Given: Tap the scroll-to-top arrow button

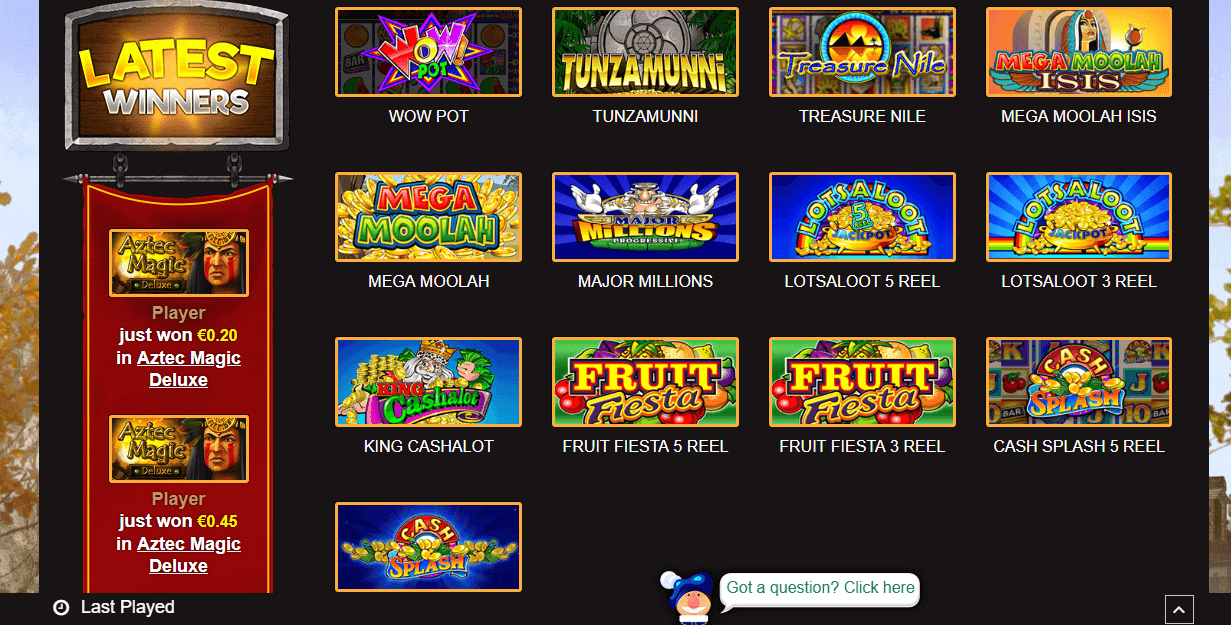Looking at the screenshot, I should point(1178,609).
